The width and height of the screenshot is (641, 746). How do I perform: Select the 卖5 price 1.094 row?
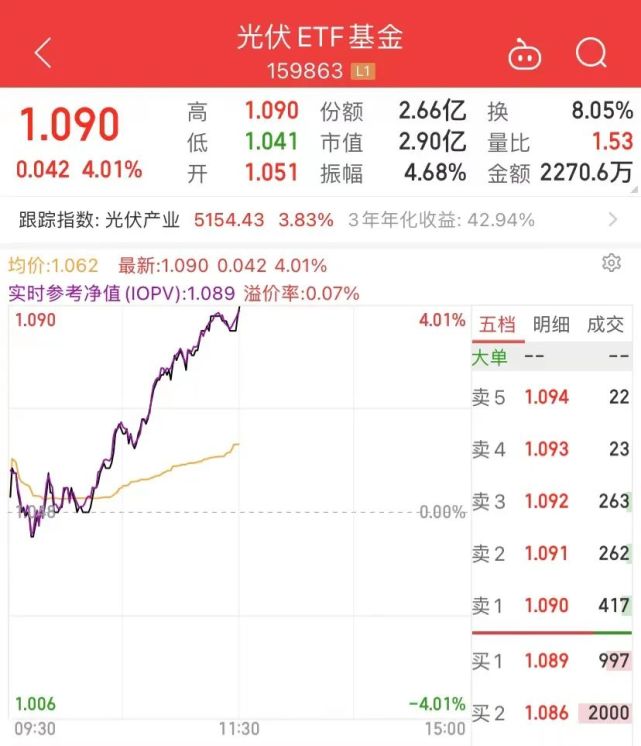pos(551,397)
